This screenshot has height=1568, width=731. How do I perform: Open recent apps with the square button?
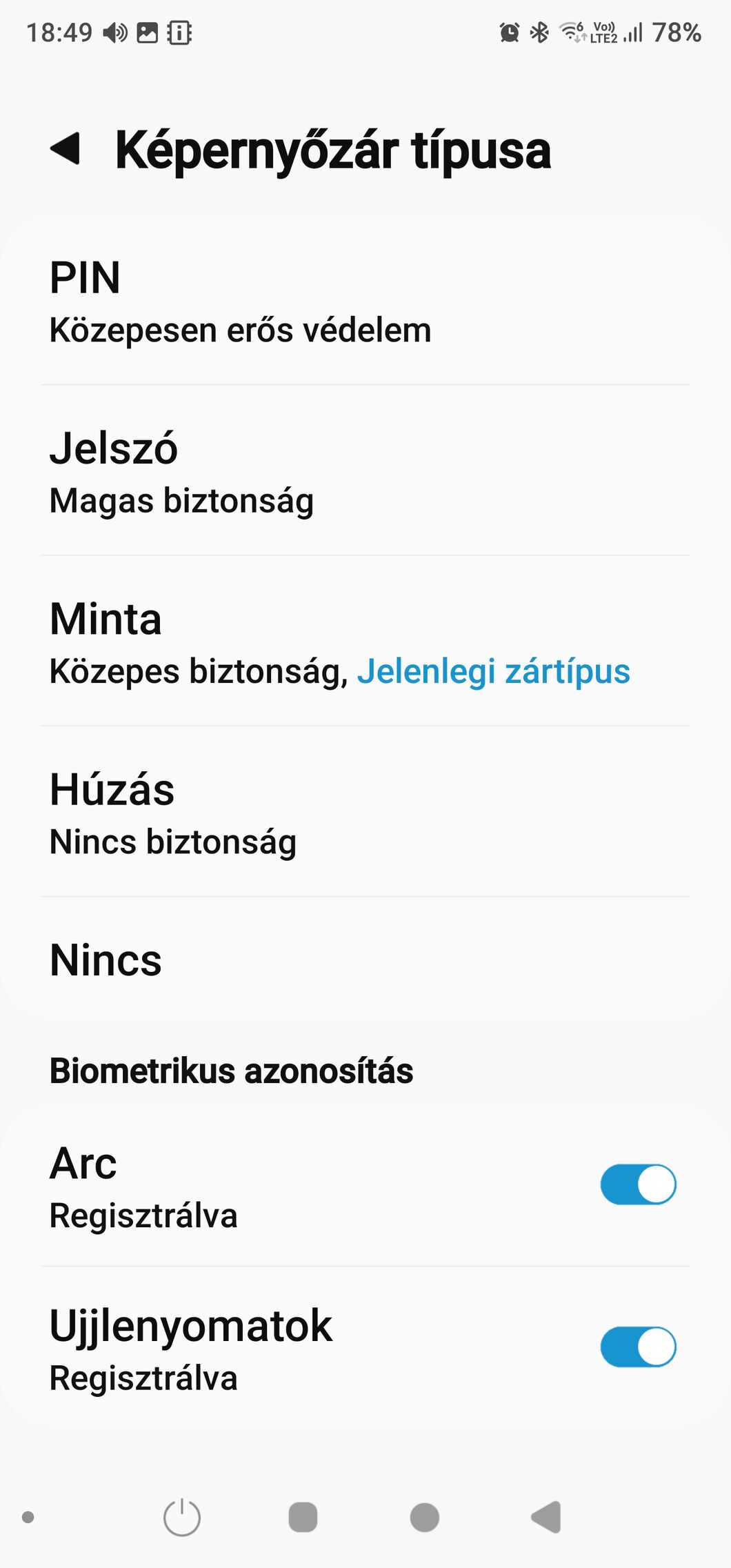coord(303,1517)
